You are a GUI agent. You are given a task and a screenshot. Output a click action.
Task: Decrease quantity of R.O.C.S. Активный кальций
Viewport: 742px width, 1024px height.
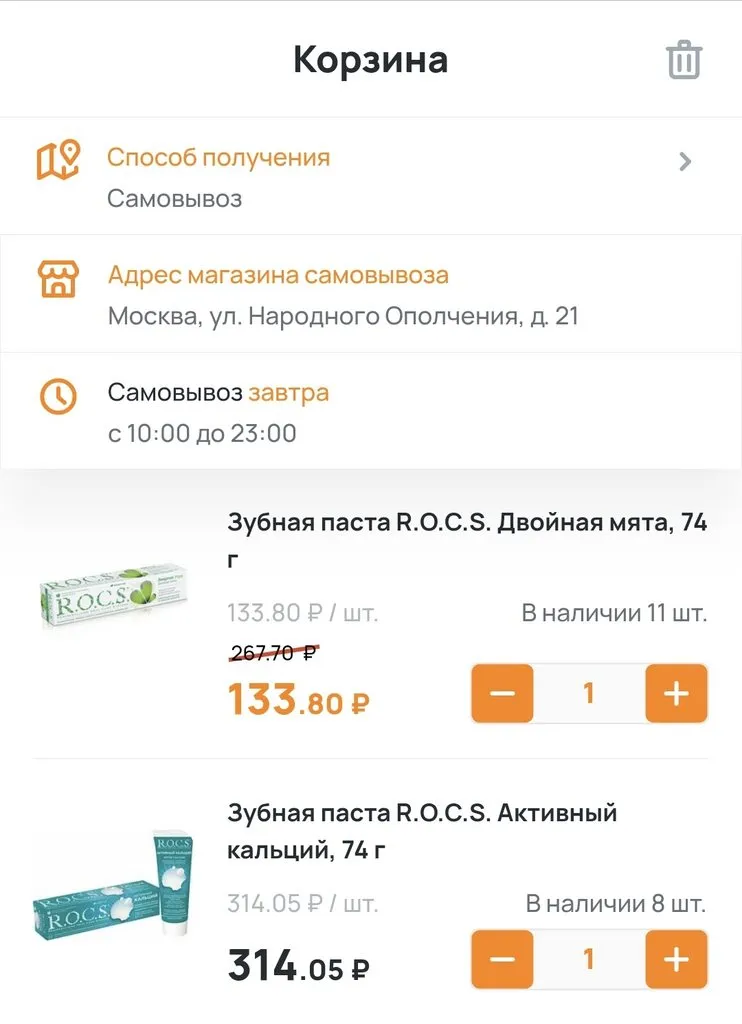point(502,959)
